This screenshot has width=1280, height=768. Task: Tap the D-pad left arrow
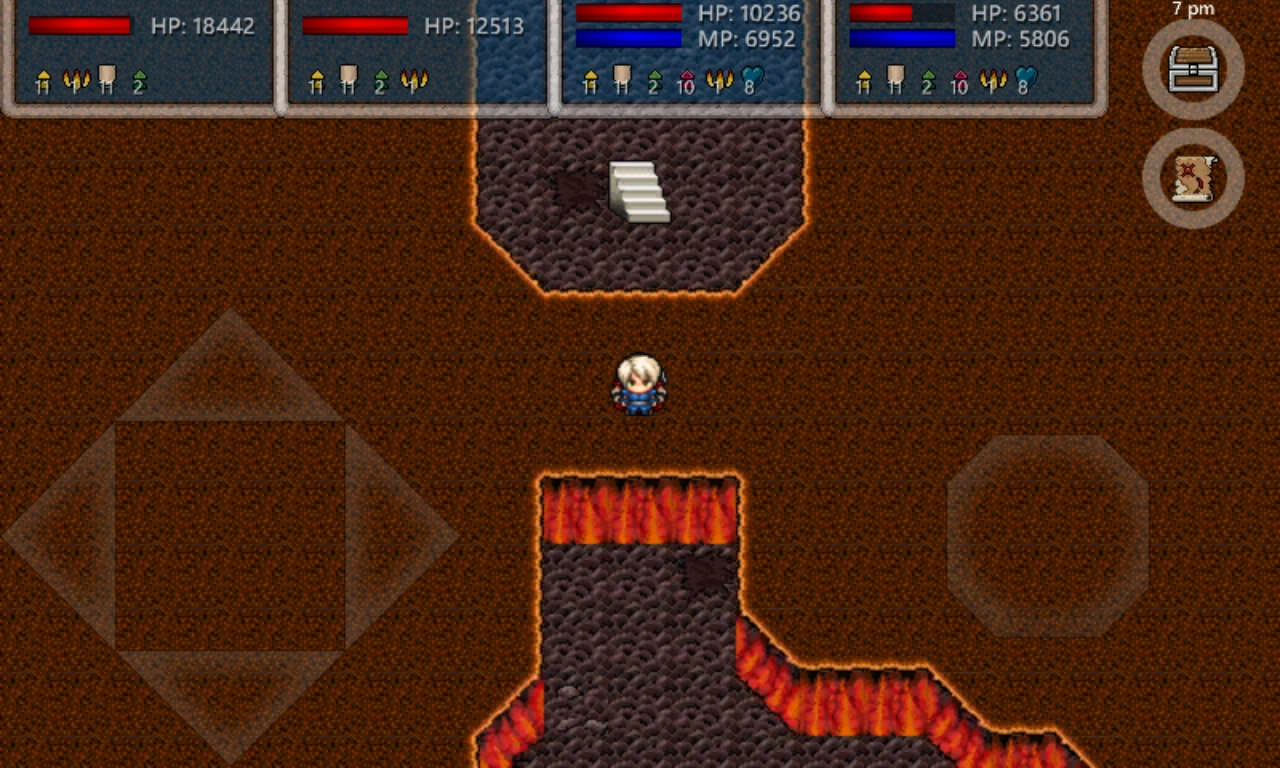pos(62,536)
